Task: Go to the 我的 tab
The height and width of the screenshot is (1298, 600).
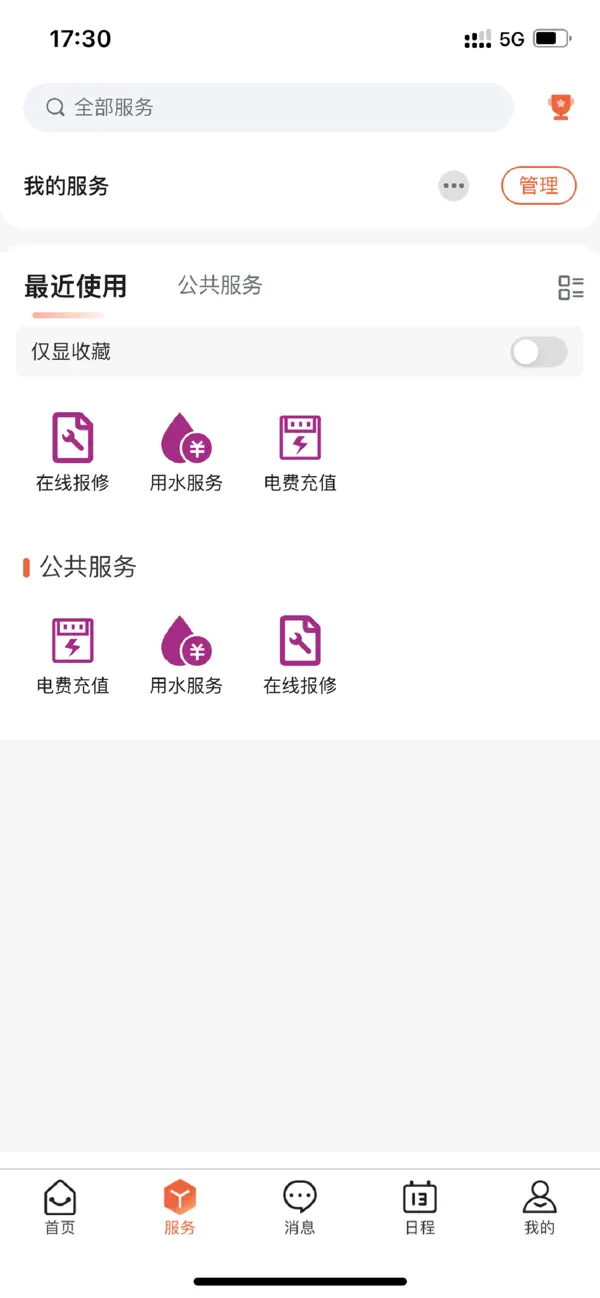Action: (x=540, y=1208)
